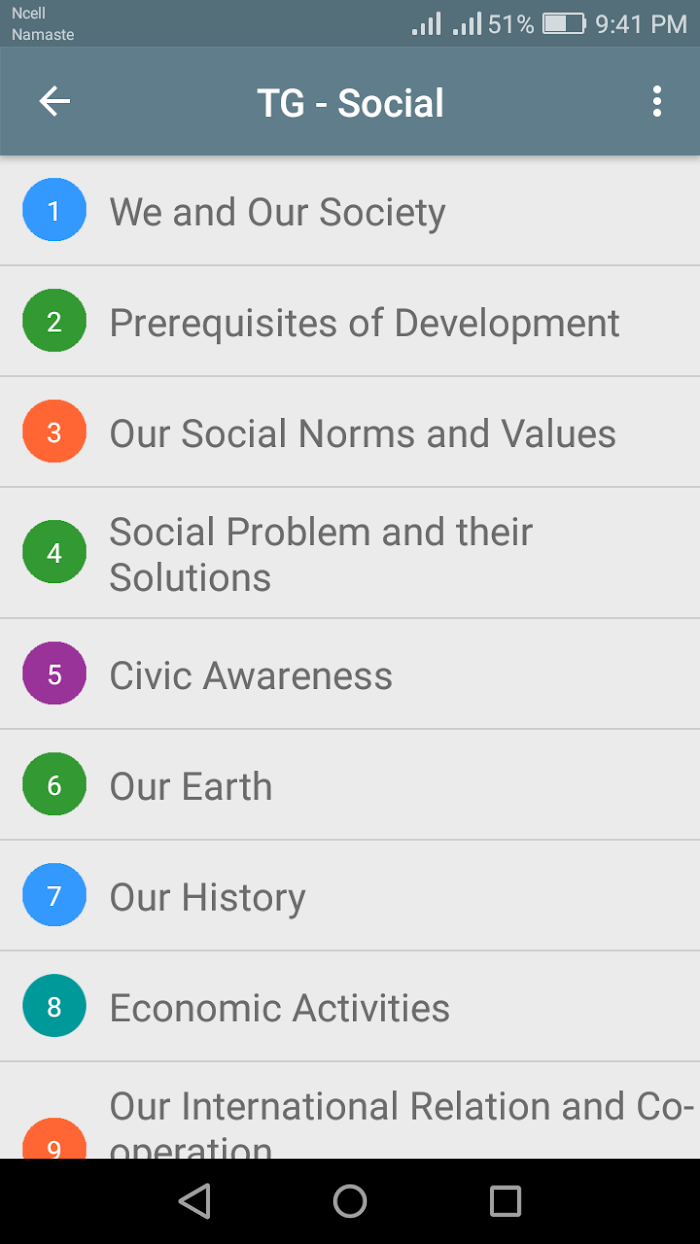700x1244 pixels.
Task: Open chapter We and Our Society
Action: (350, 210)
